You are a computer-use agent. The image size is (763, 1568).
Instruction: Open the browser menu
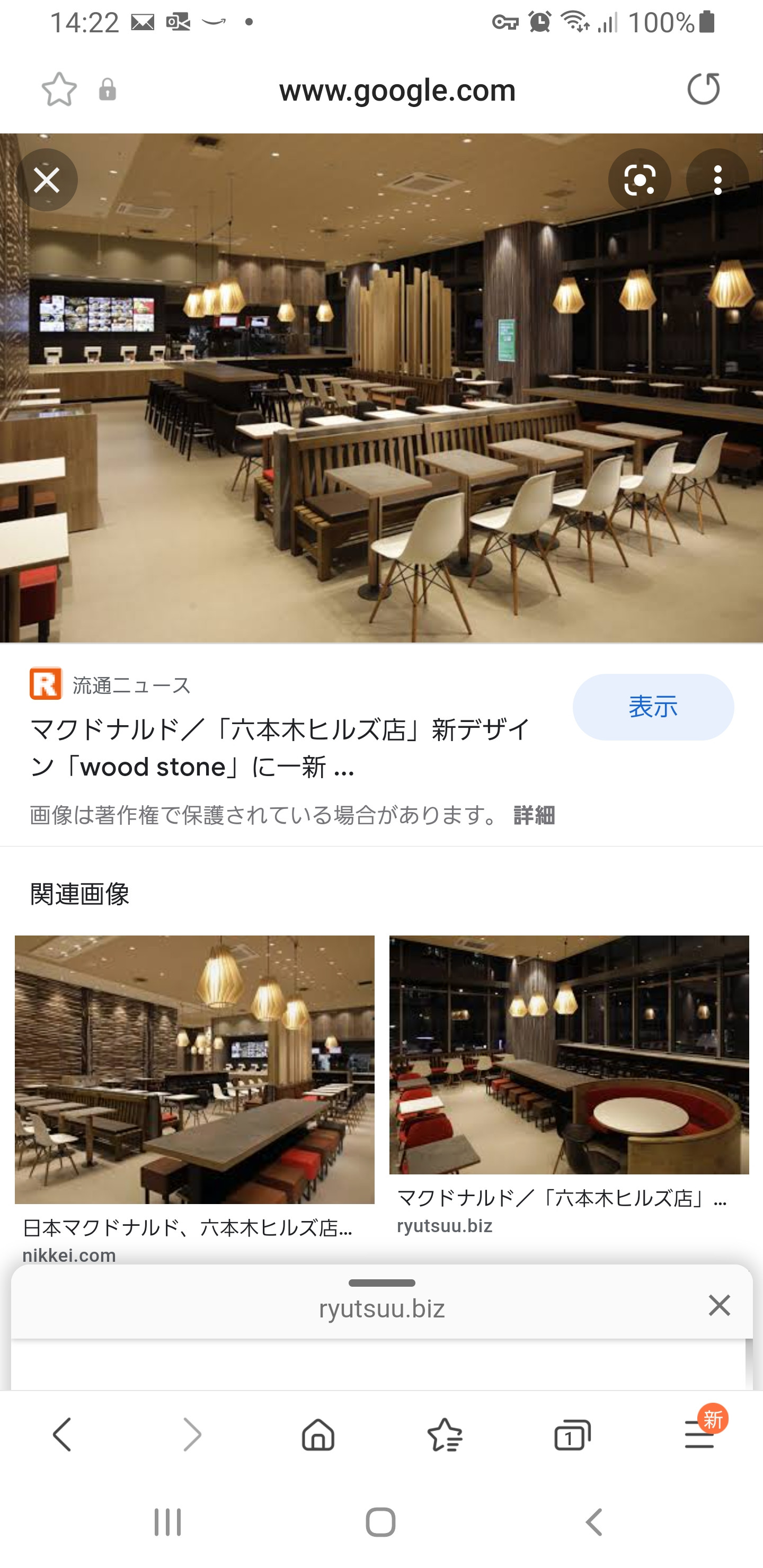[699, 1435]
